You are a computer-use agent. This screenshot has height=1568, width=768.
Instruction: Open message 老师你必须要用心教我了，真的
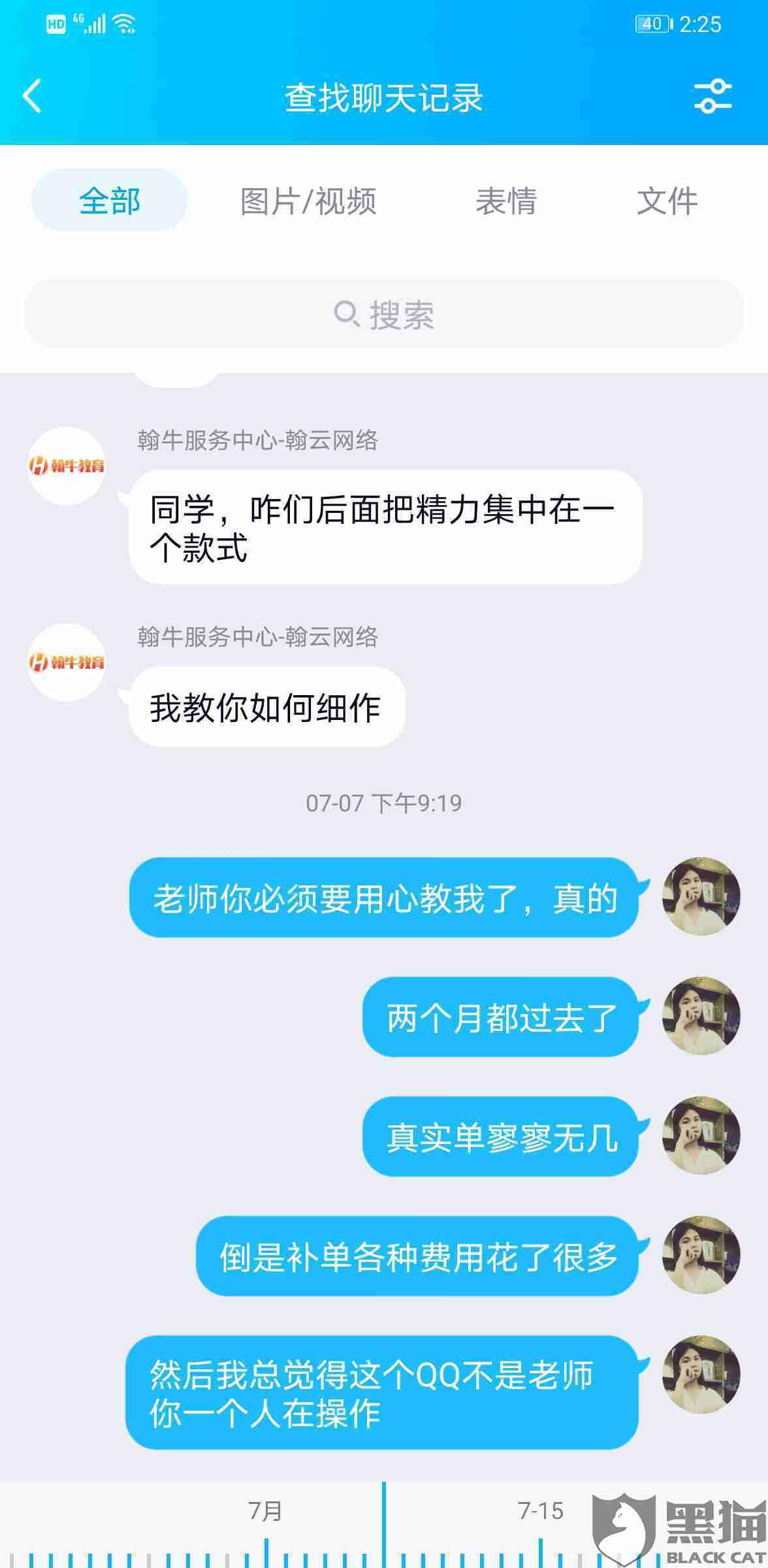point(384,898)
